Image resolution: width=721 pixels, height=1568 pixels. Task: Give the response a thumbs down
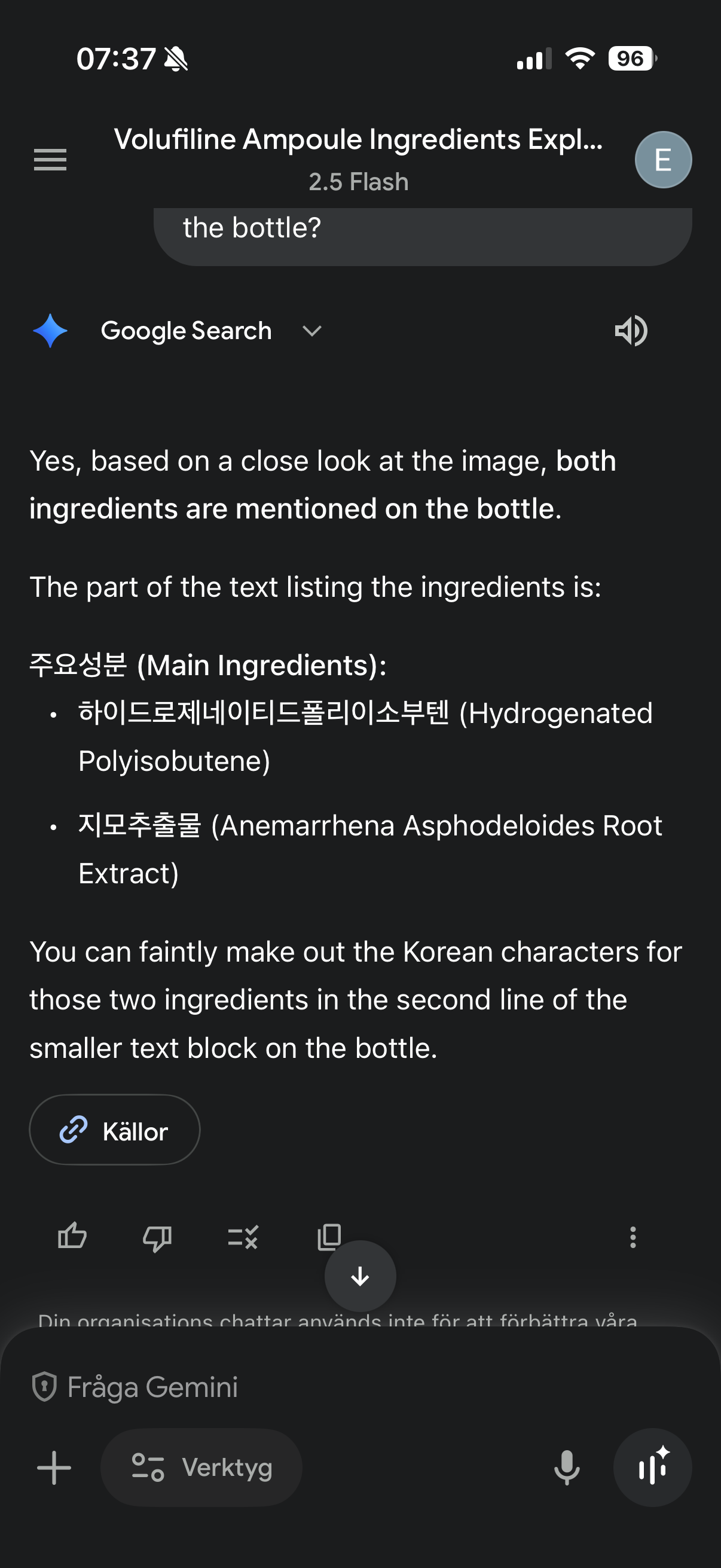[x=157, y=1237]
